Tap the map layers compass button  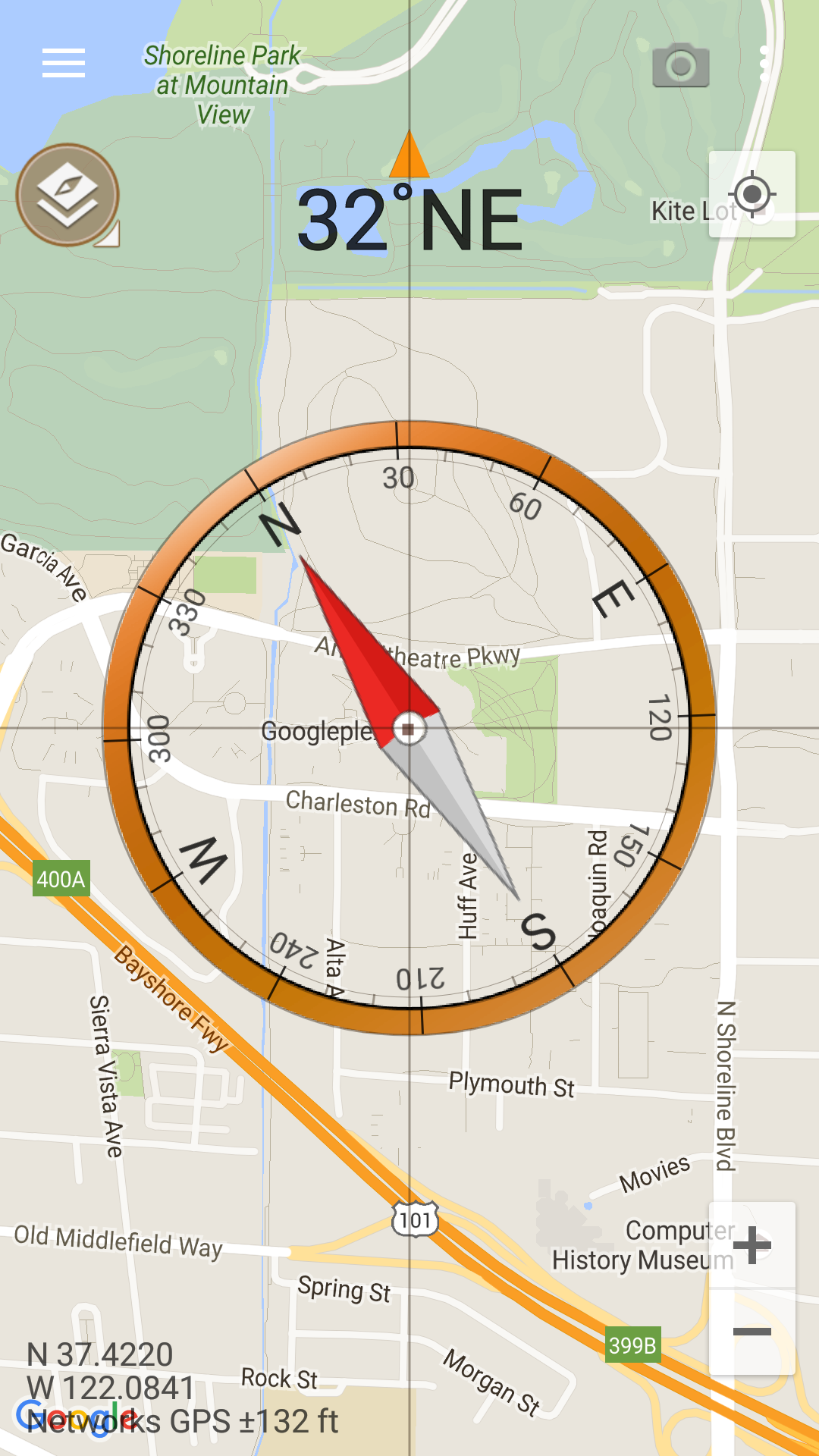point(68,195)
